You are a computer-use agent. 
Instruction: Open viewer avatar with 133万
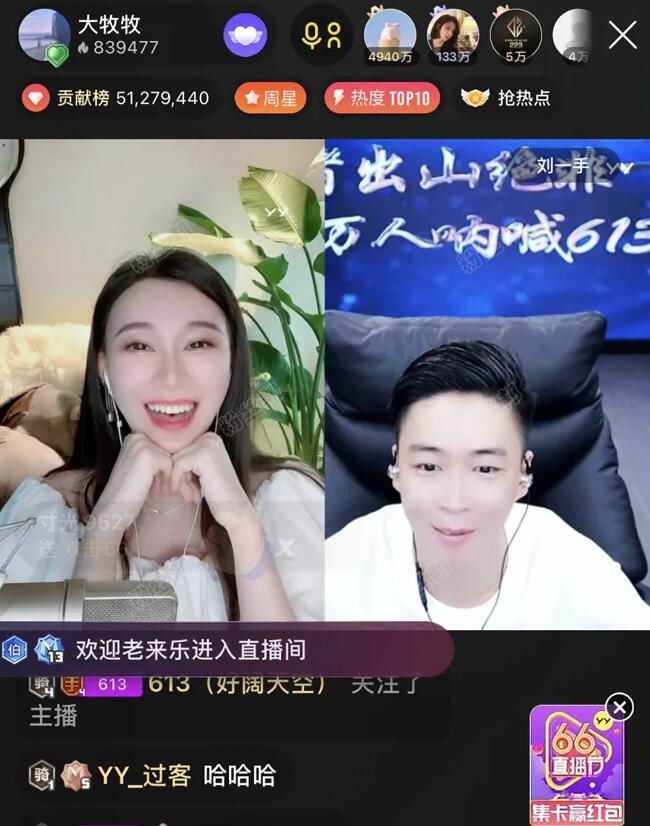[453, 35]
